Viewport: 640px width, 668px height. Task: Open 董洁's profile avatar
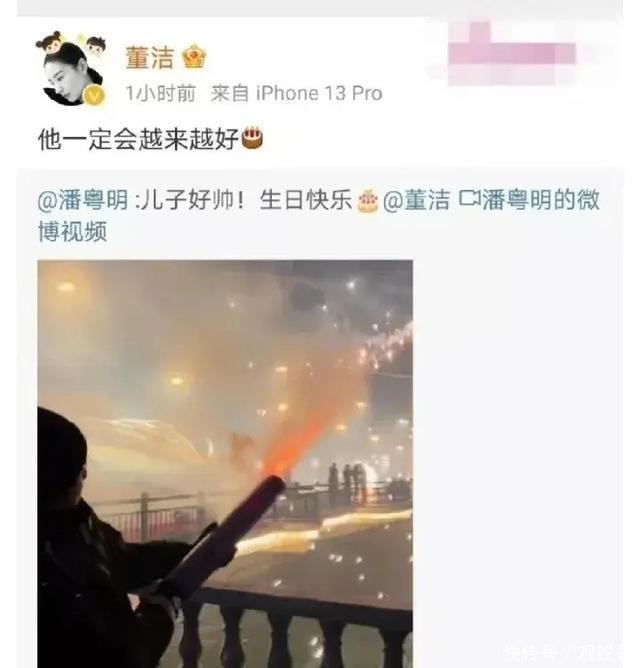pyautogui.click(x=71, y=70)
